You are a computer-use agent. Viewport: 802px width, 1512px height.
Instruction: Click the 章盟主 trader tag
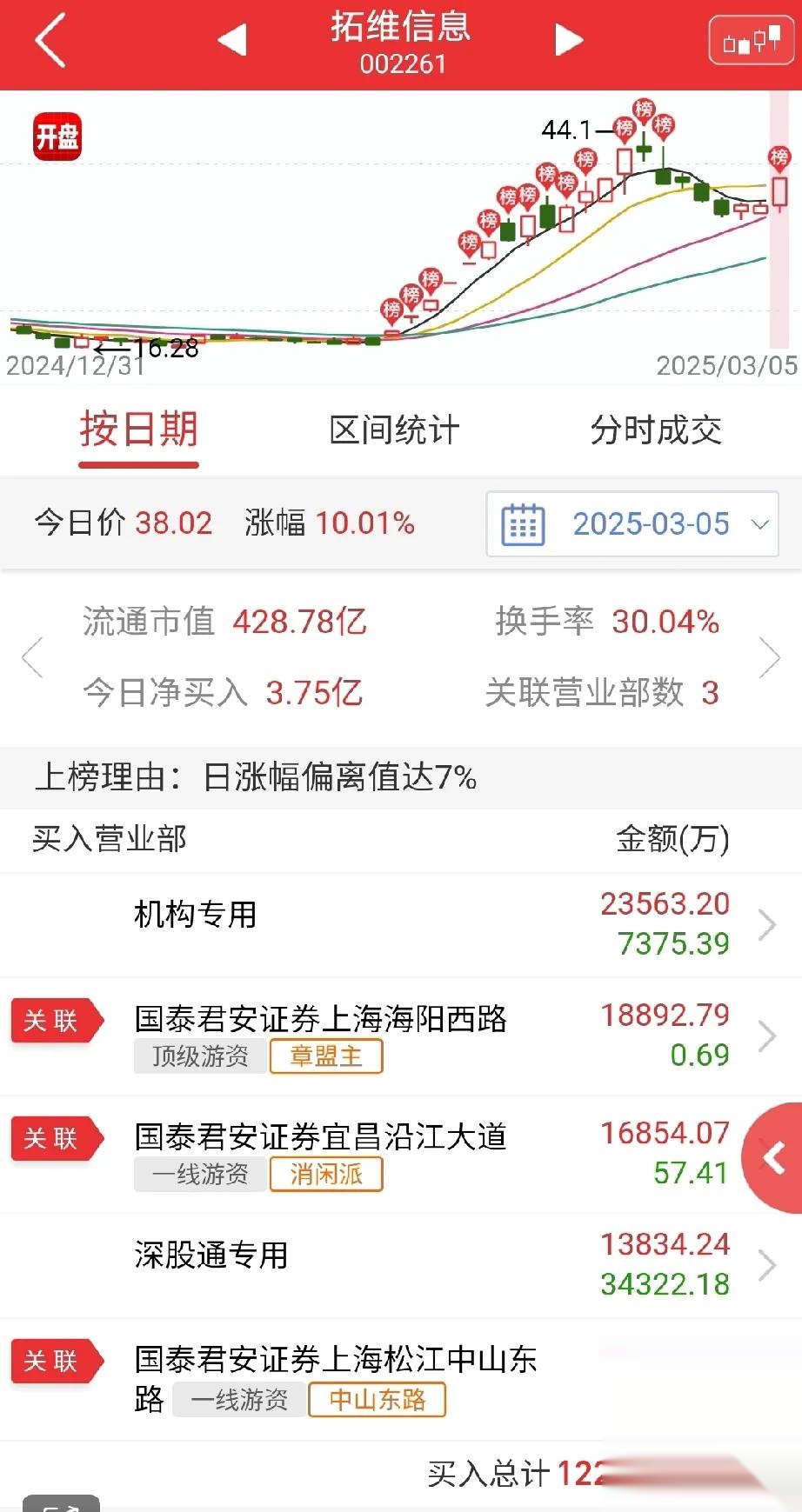326,1056
